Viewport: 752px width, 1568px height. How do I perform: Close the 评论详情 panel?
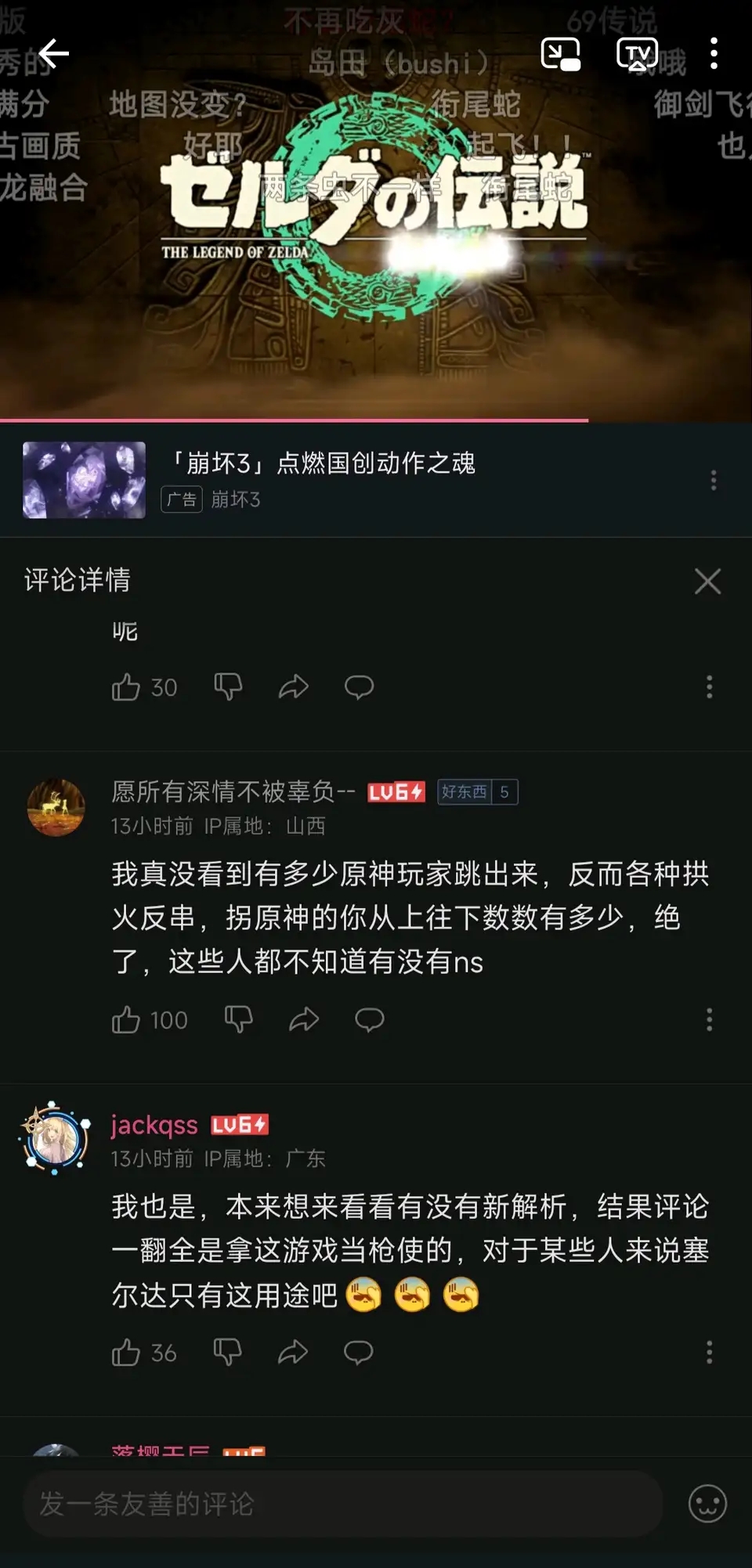point(707,581)
